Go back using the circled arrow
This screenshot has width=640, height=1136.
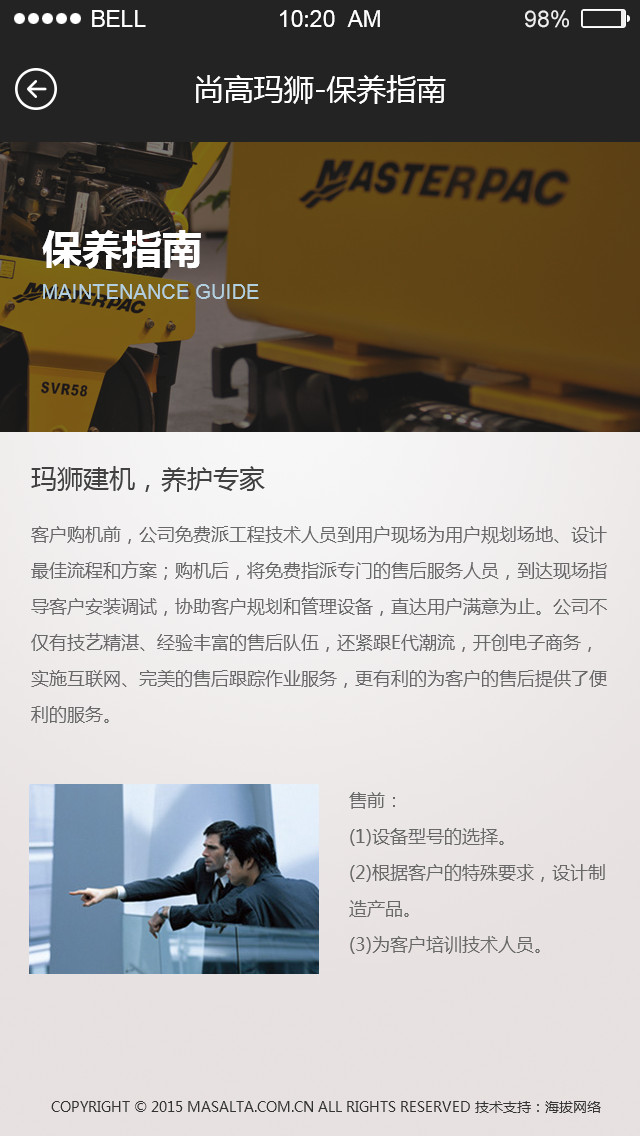pyautogui.click(x=36, y=89)
